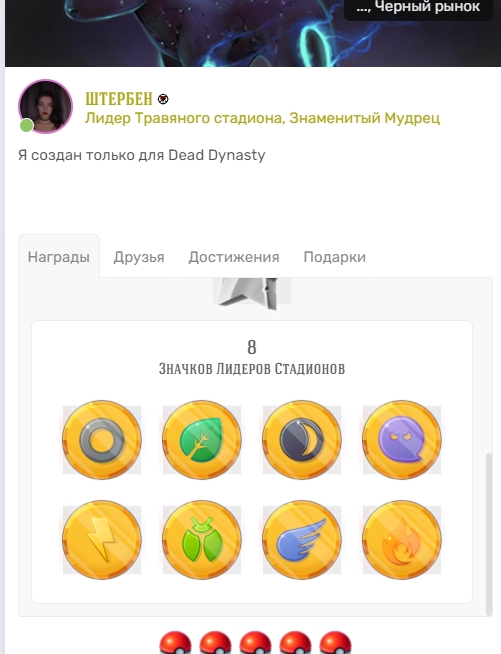Open the orange flame stadium badge
The image size is (501, 654).
[x=402, y=540]
